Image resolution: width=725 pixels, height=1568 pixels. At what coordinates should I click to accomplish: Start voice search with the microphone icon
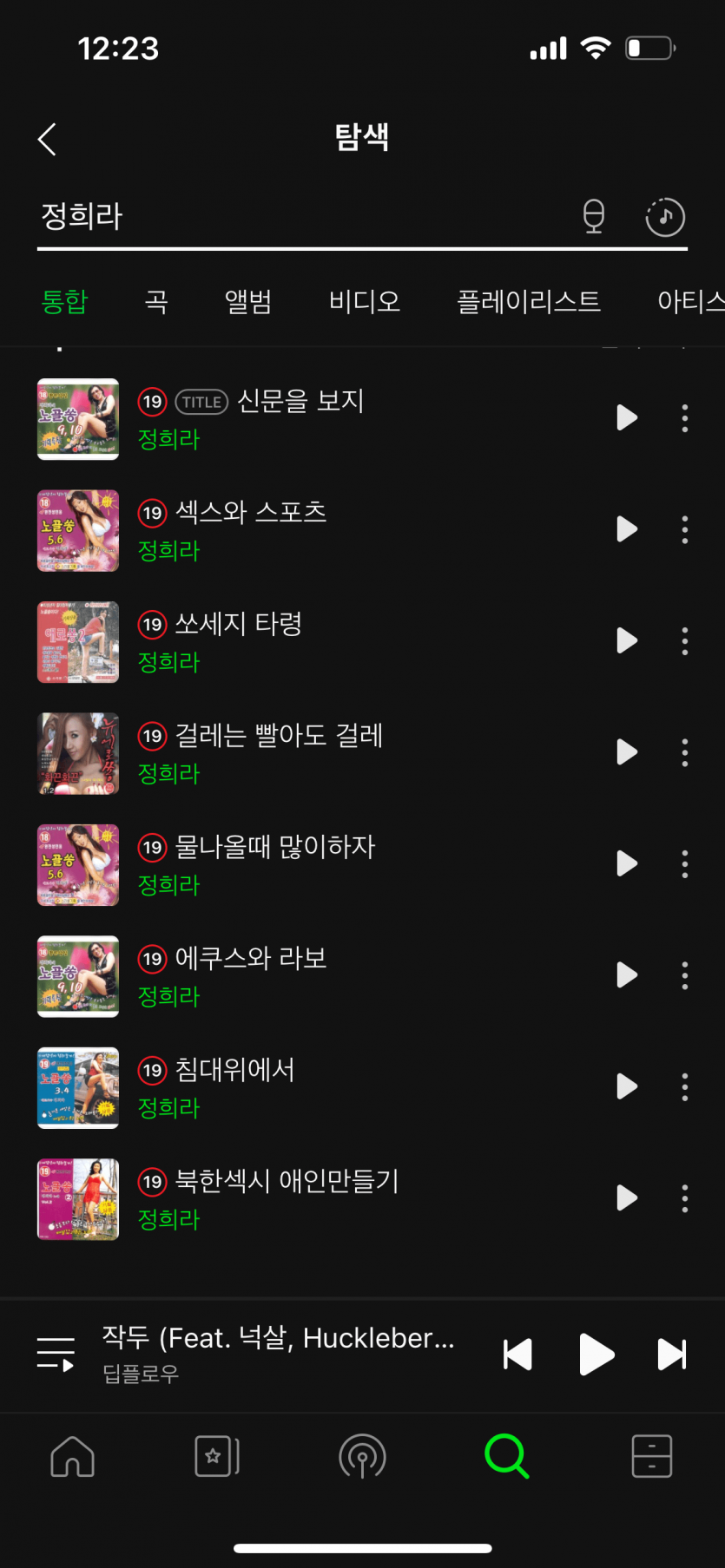click(594, 217)
